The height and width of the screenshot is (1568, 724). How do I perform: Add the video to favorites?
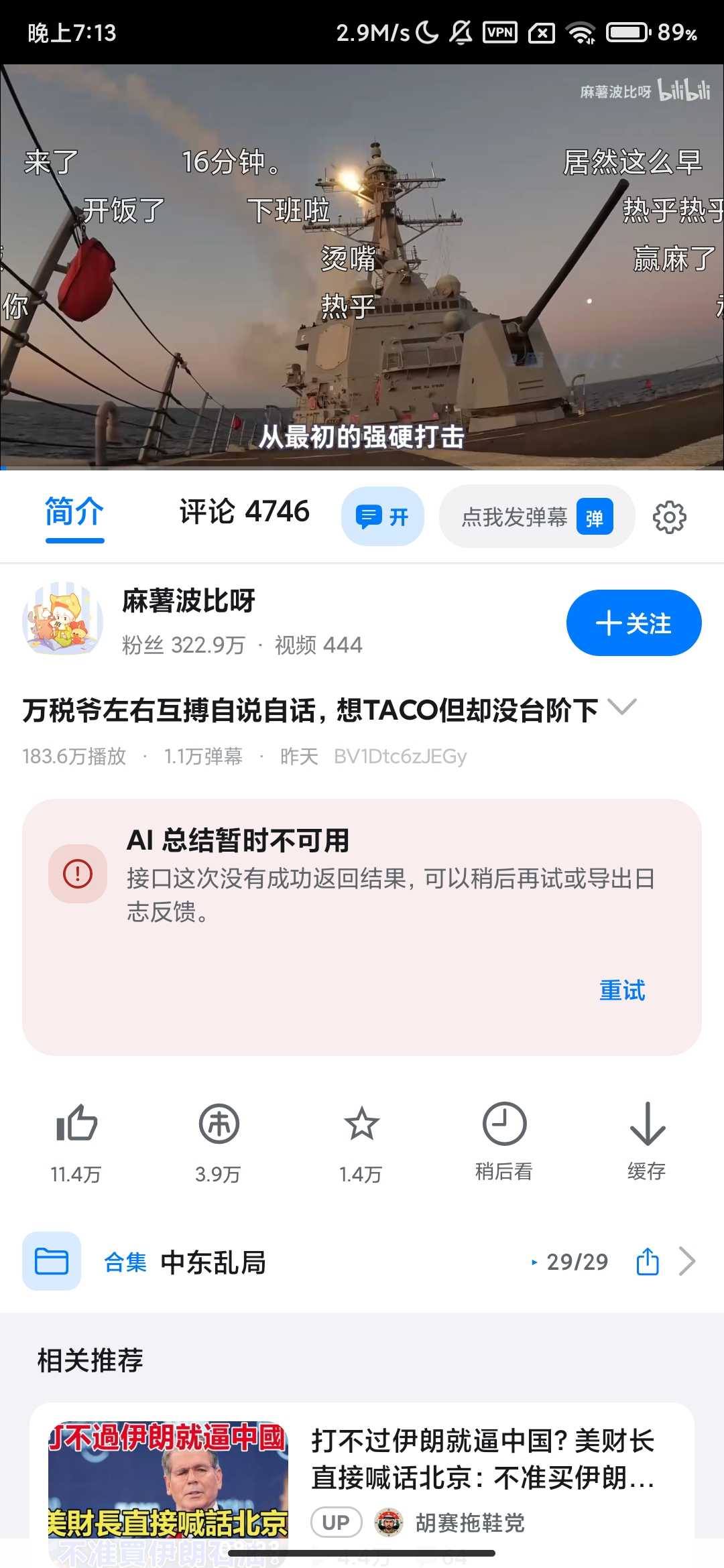point(361,1124)
